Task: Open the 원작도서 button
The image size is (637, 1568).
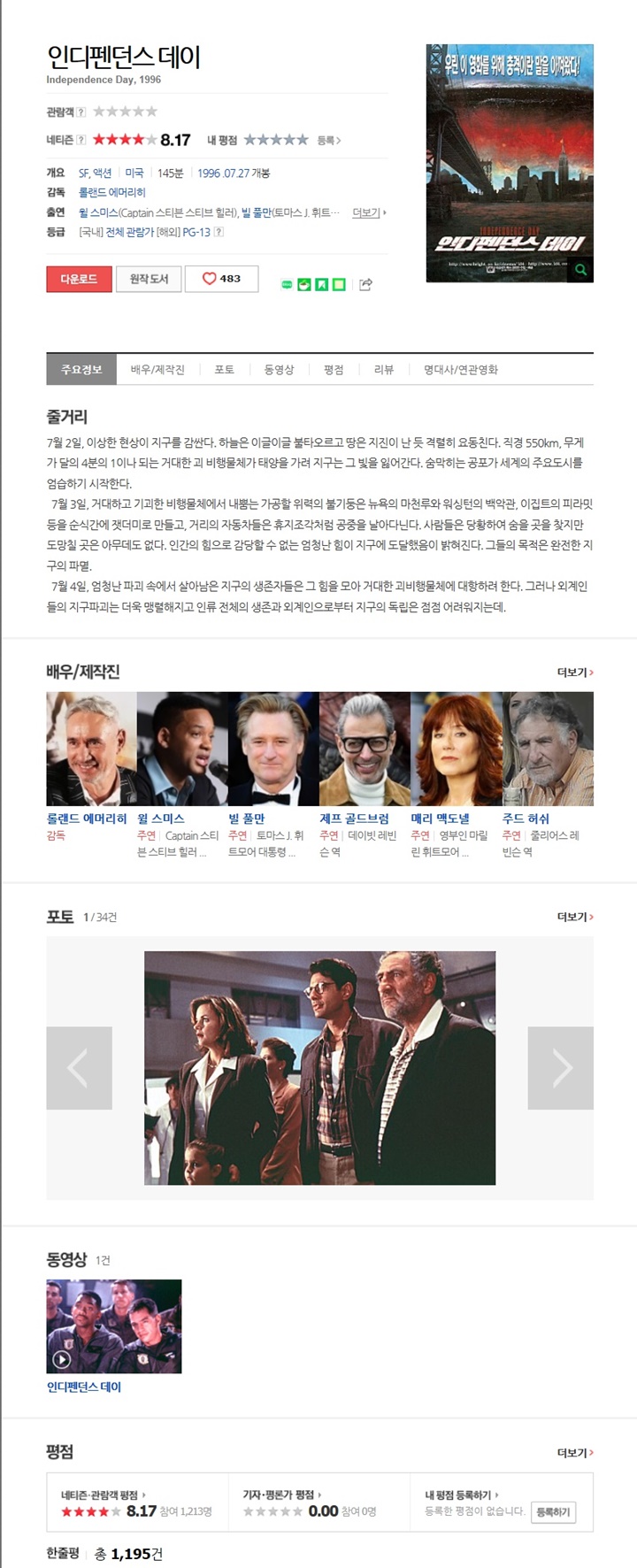Action: coord(149,279)
